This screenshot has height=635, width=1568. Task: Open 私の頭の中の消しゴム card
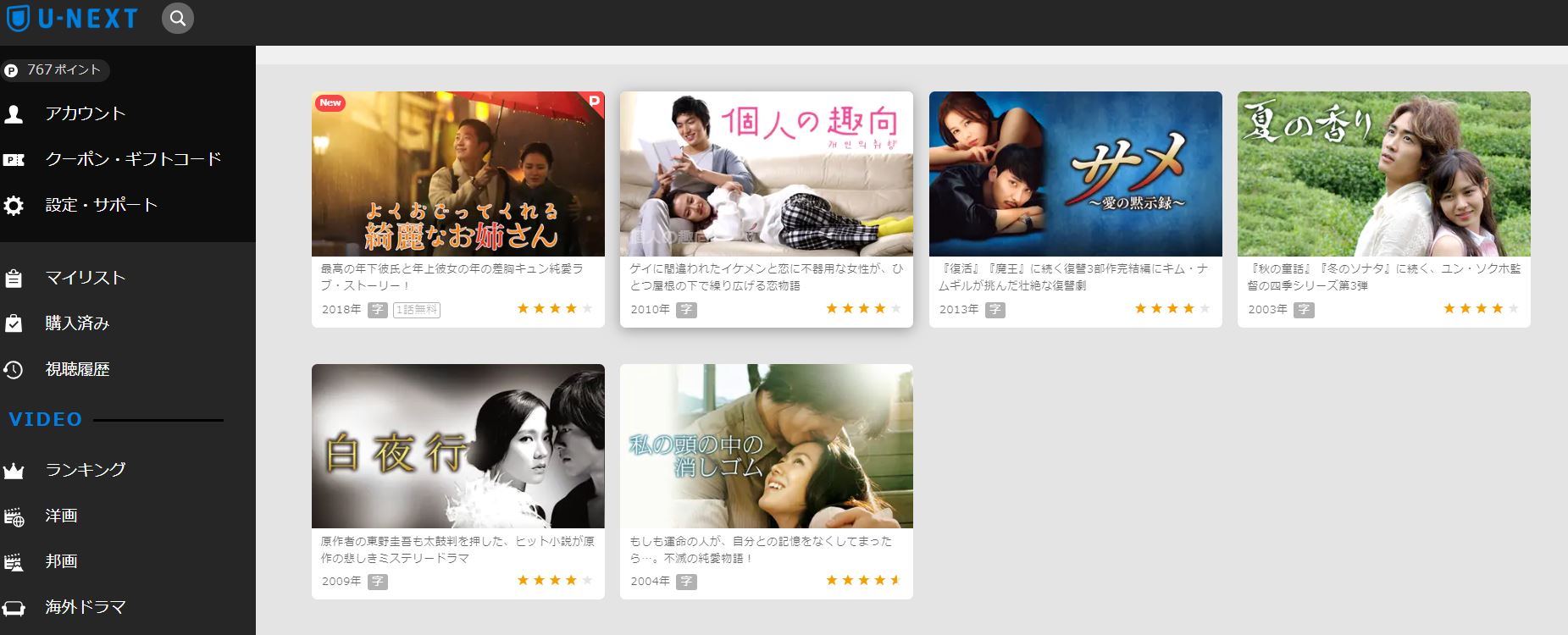click(766, 446)
